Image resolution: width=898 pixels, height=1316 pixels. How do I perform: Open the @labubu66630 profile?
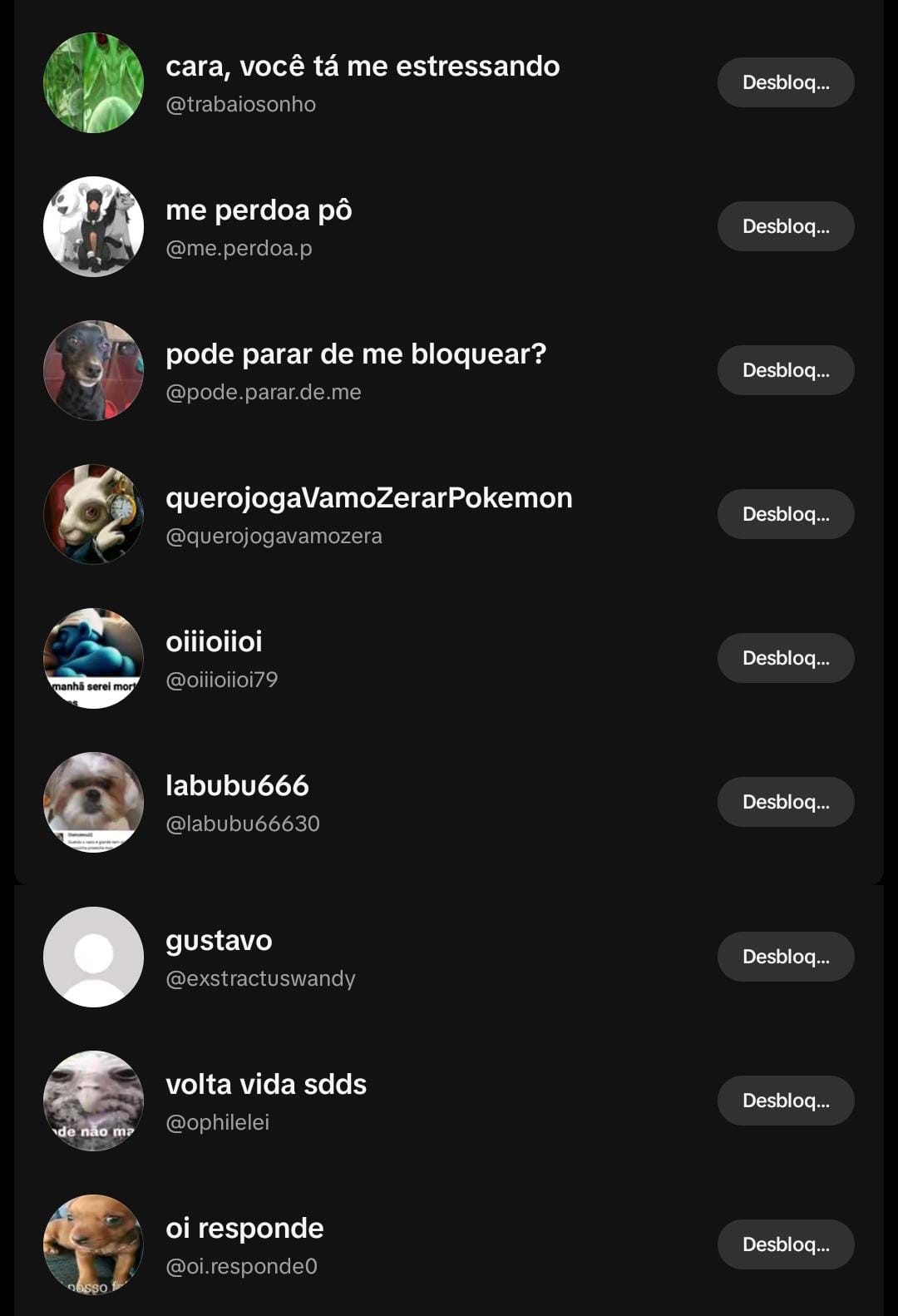pyautogui.click(x=242, y=802)
